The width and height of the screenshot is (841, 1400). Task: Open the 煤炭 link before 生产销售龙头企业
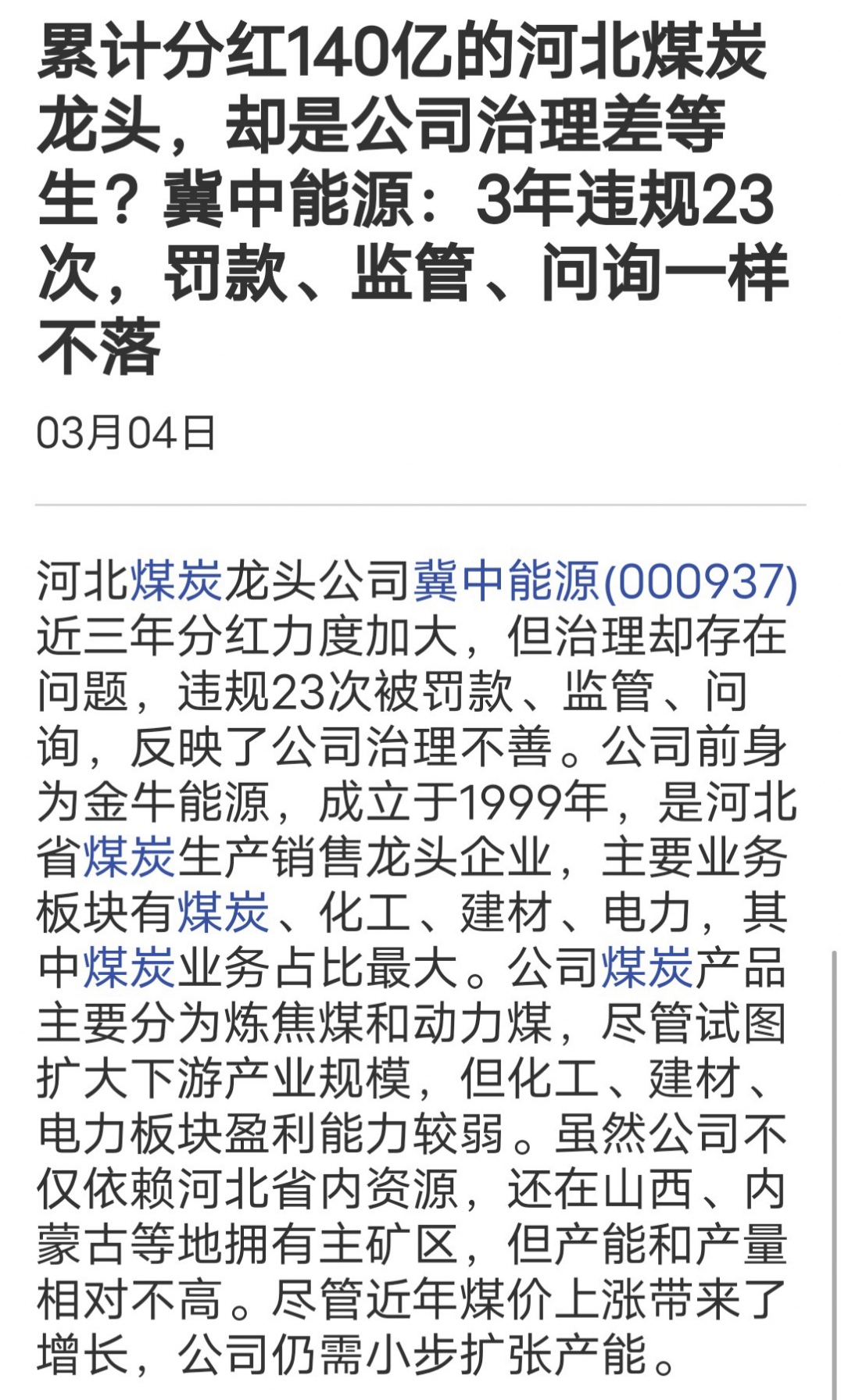coord(130,856)
